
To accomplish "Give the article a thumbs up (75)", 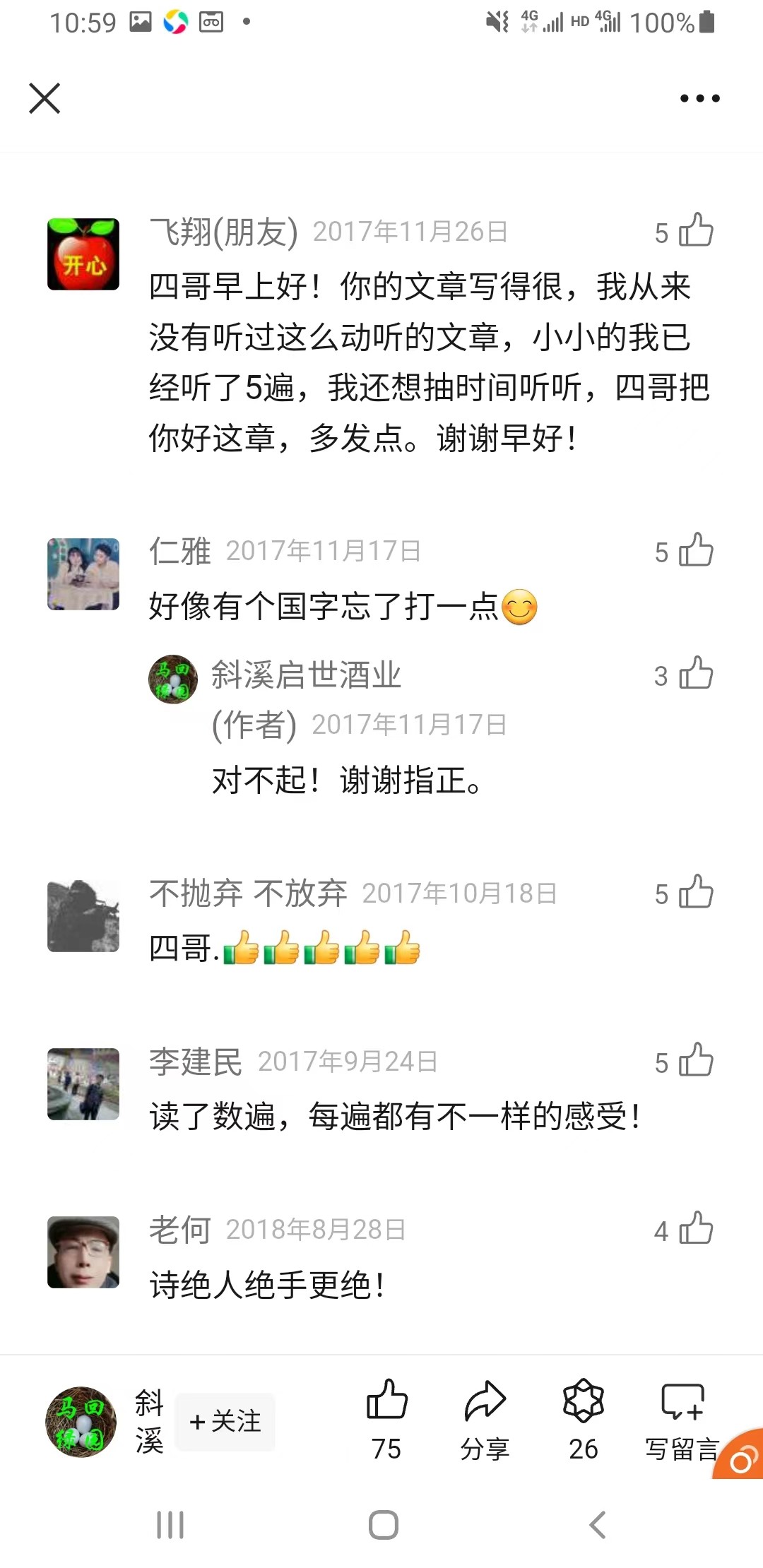I will pyautogui.click(x=386, y=1418).
